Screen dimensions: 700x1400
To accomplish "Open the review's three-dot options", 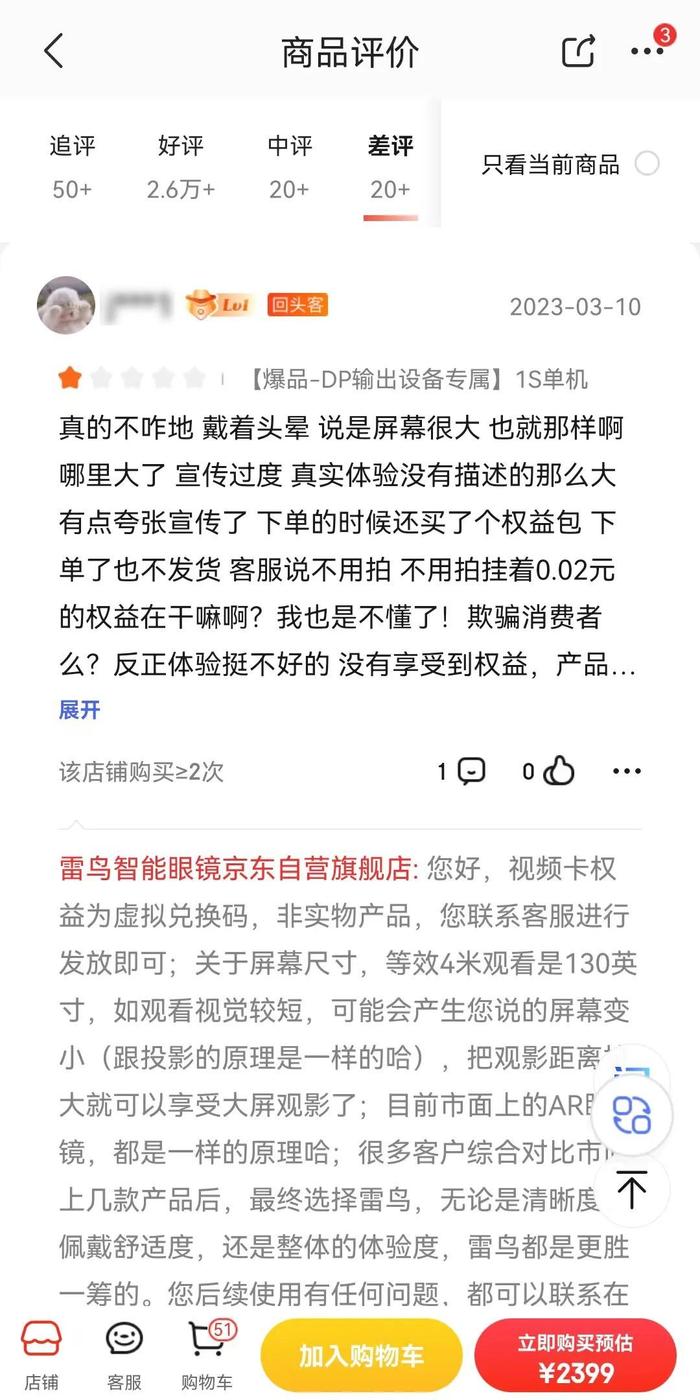I will 627,771.
